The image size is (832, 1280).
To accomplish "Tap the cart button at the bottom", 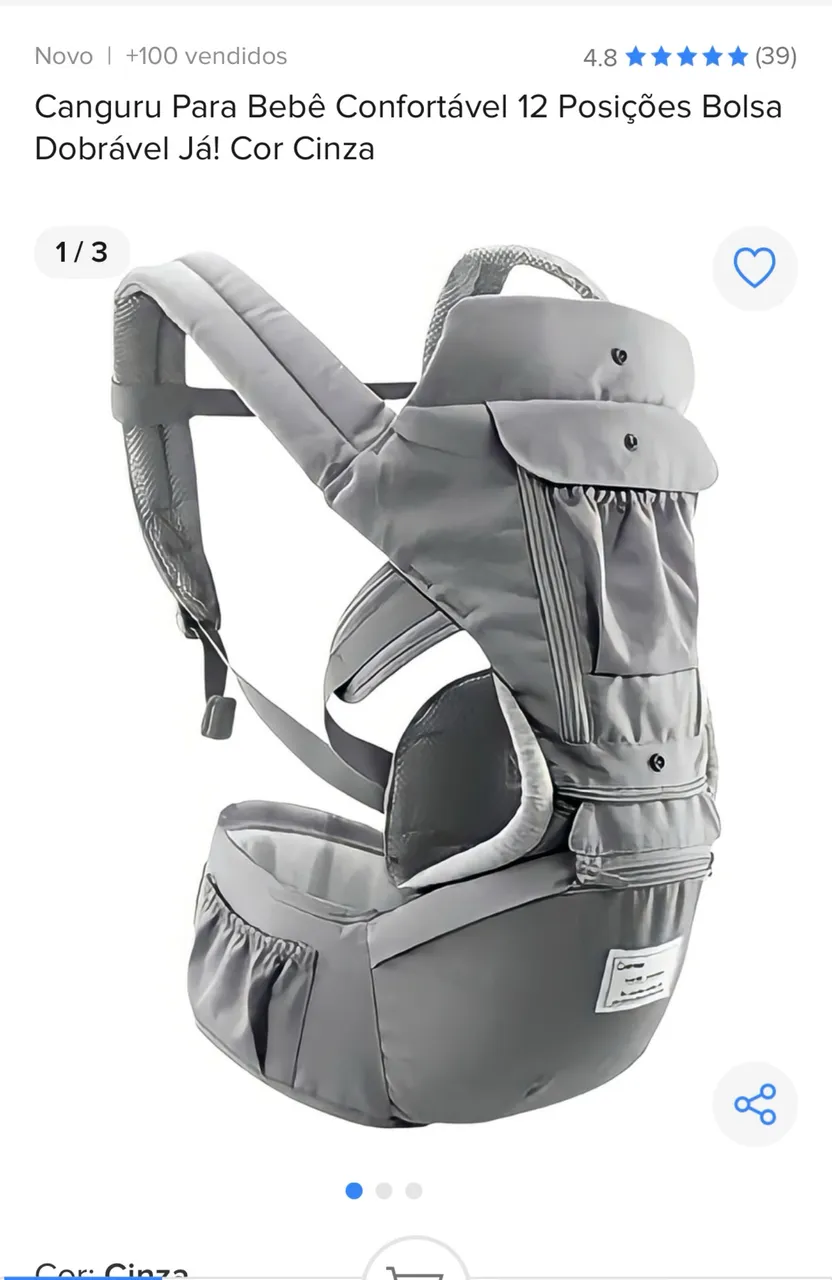I will click(x=416, y=1262).
